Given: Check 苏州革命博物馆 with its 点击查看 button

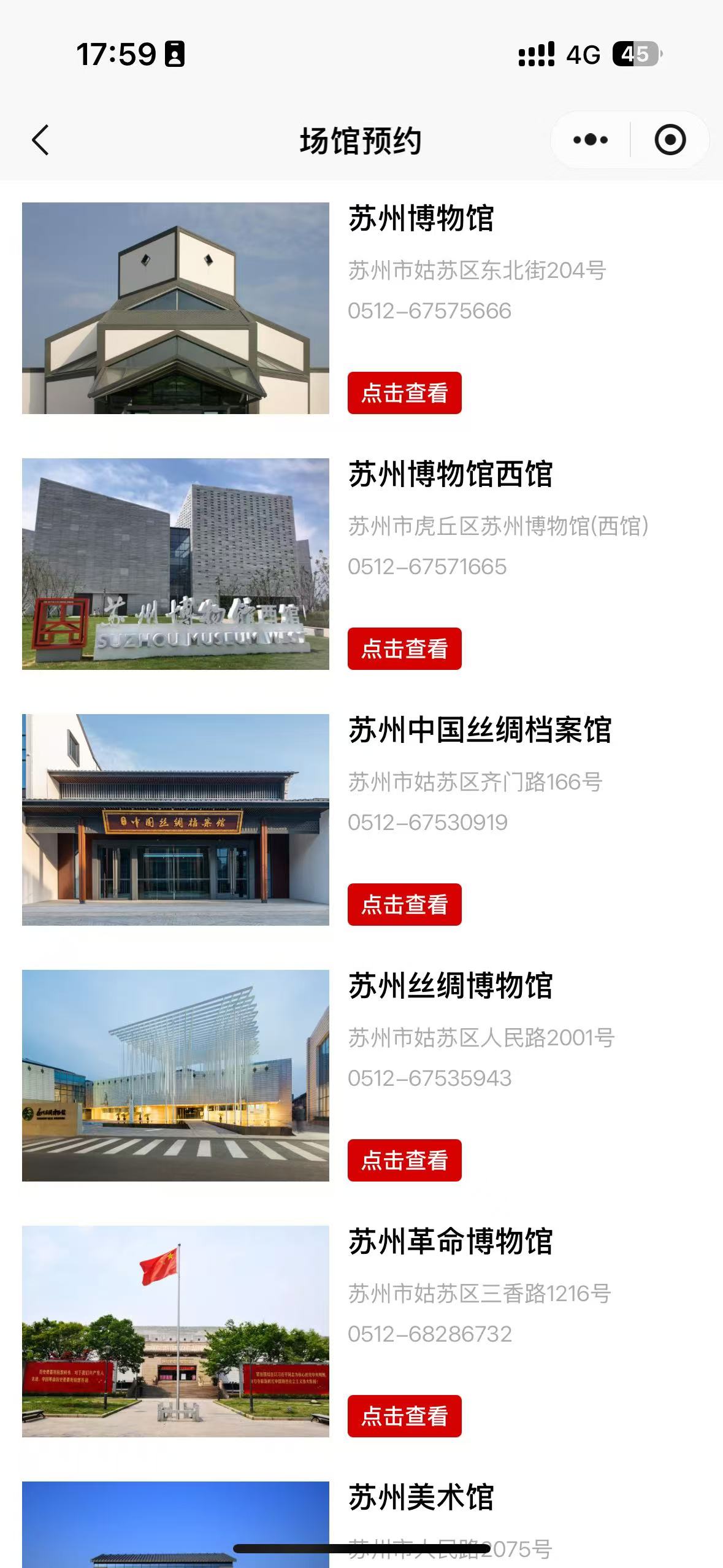Looking at the screenshot, I should (x=404, y=1416).
